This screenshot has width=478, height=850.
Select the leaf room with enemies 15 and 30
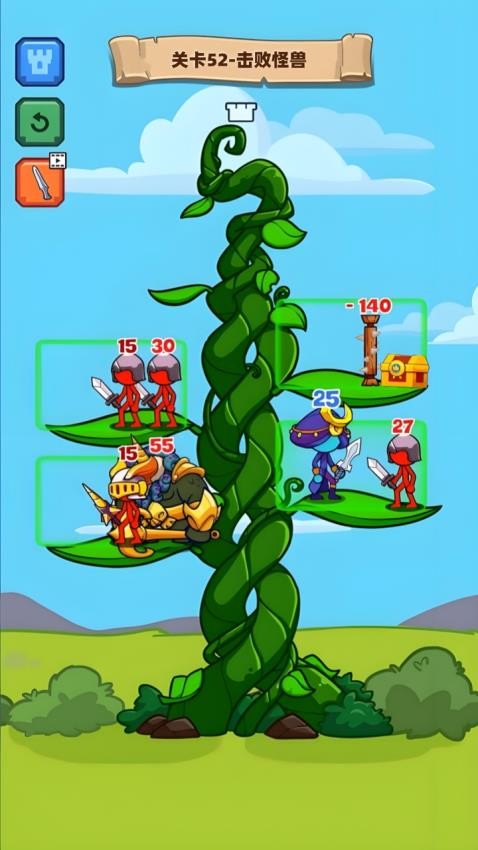[x=112, y=384]
